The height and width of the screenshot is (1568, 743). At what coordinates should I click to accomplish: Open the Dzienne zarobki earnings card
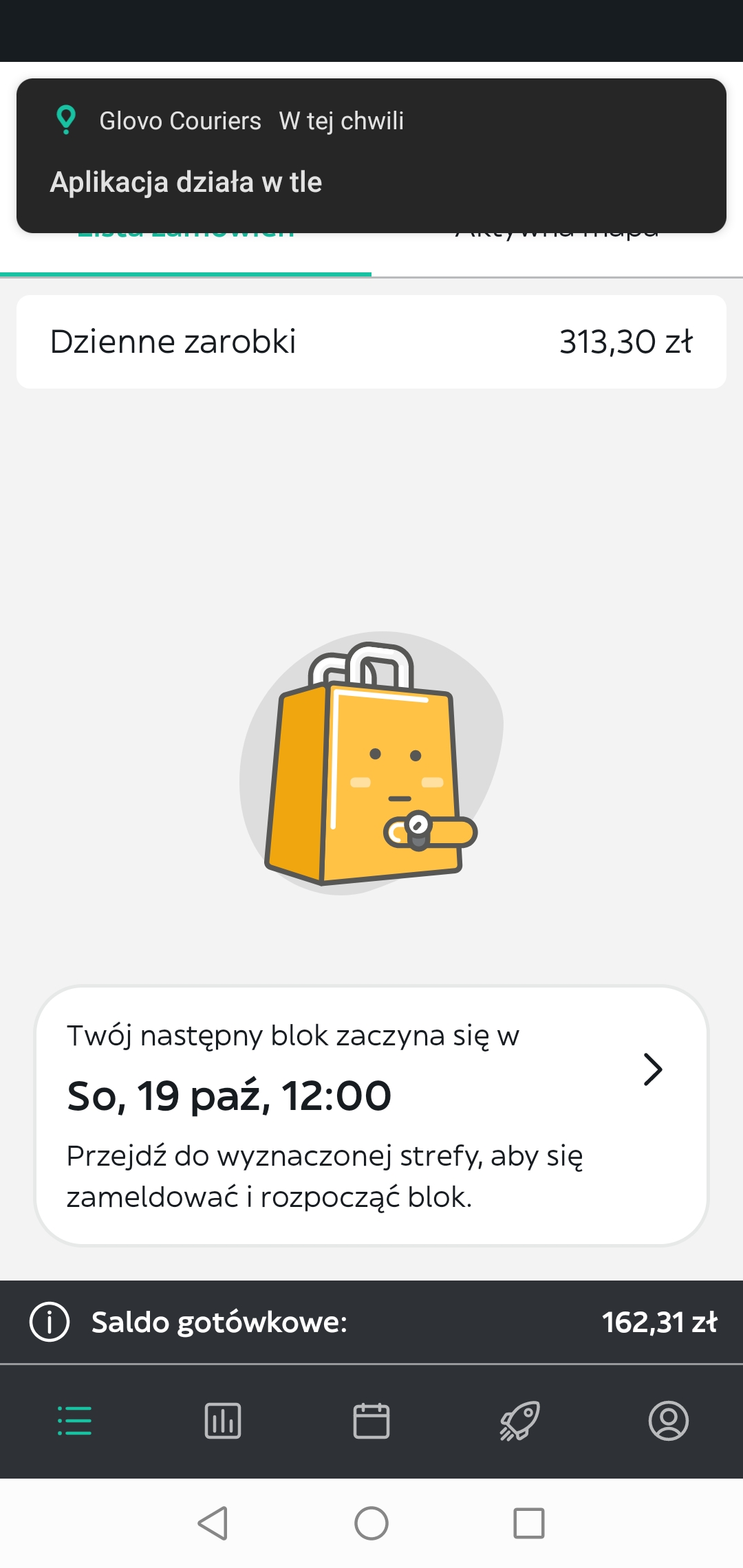point(371,342)
